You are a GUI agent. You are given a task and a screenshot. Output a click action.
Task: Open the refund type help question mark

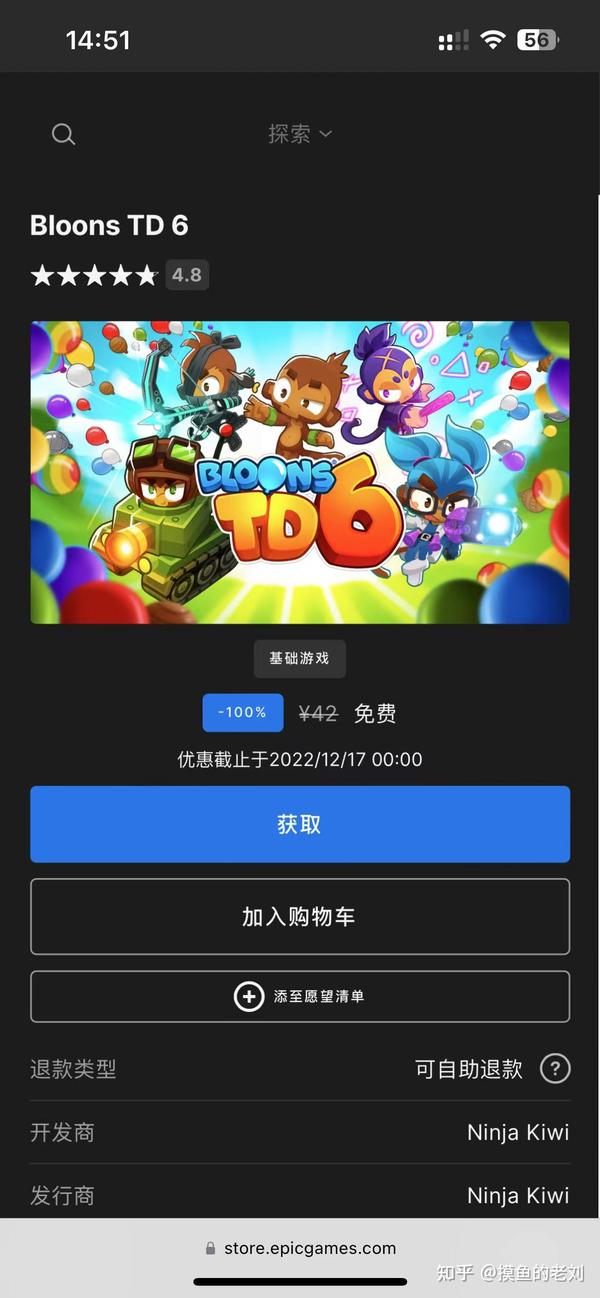click(555, 1069)
